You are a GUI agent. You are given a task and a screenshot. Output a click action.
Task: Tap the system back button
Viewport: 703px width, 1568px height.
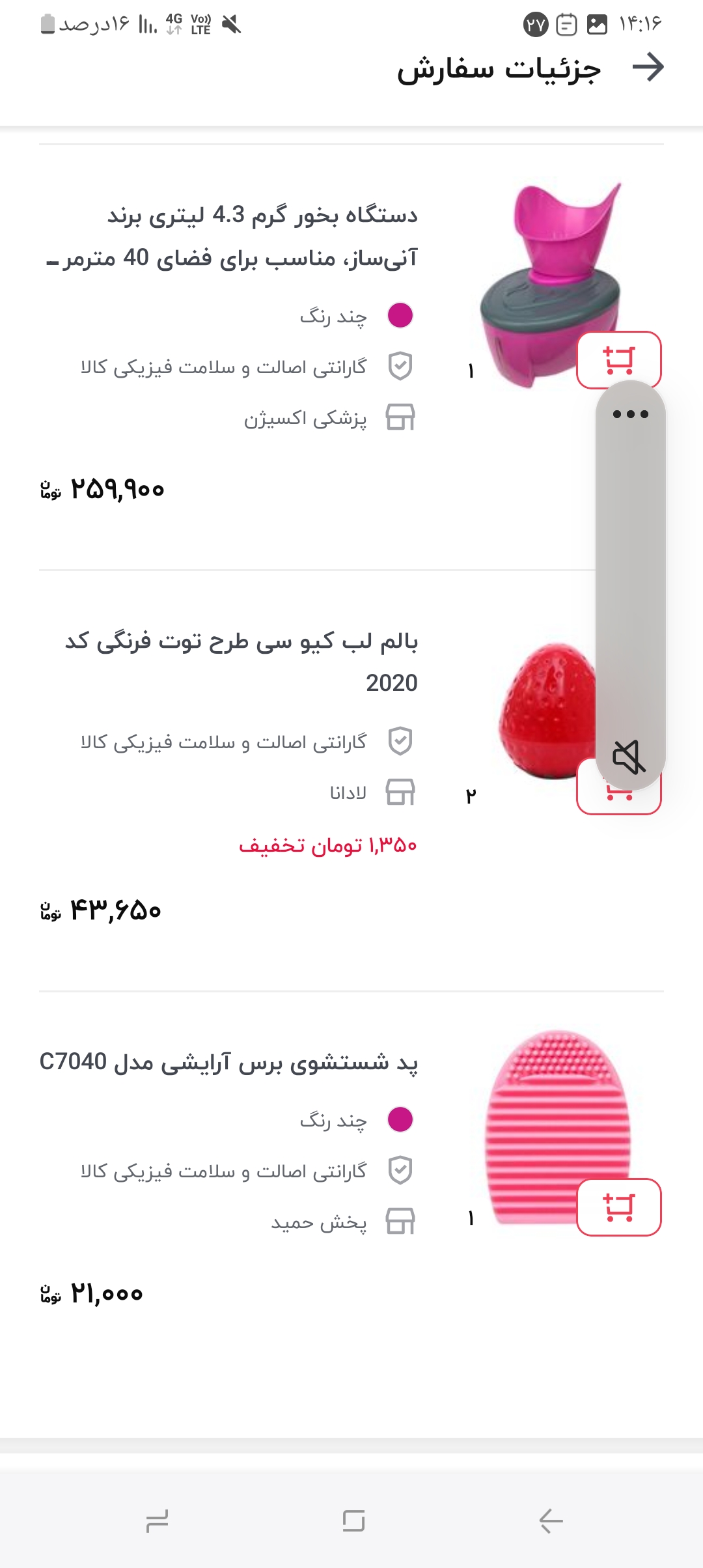(x=551, y=1521)
